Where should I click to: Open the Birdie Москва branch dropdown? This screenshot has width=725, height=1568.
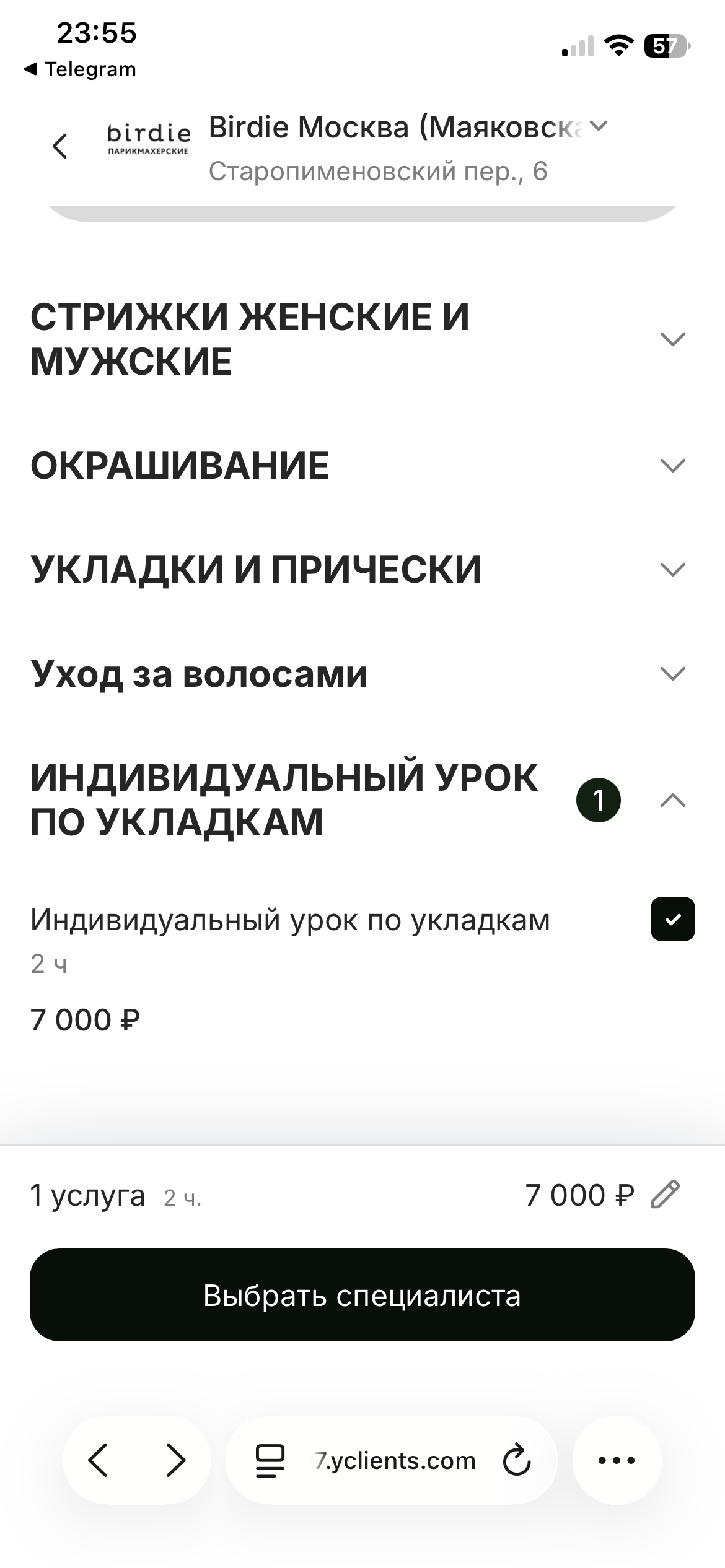pyautogui.click(x=598, y=127)
